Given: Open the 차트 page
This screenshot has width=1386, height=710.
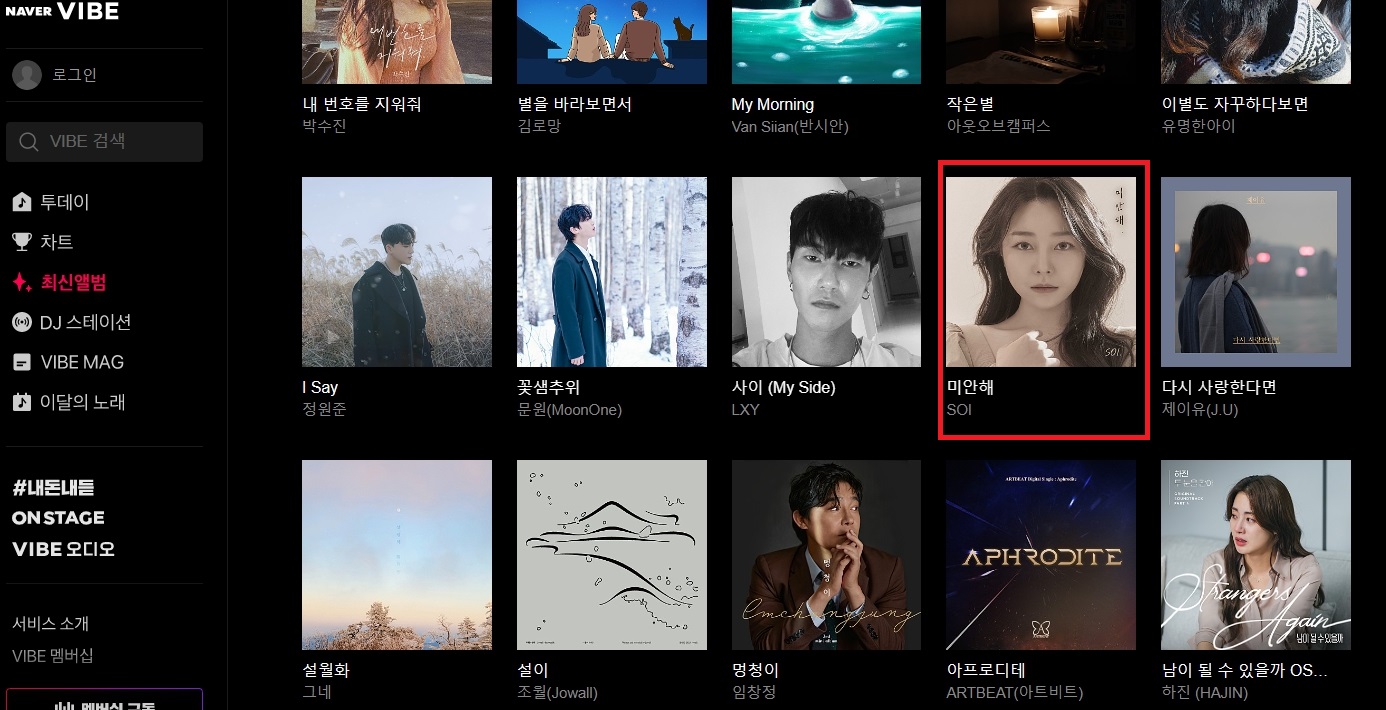Looking at the screenshot, I should pos(56,242).
